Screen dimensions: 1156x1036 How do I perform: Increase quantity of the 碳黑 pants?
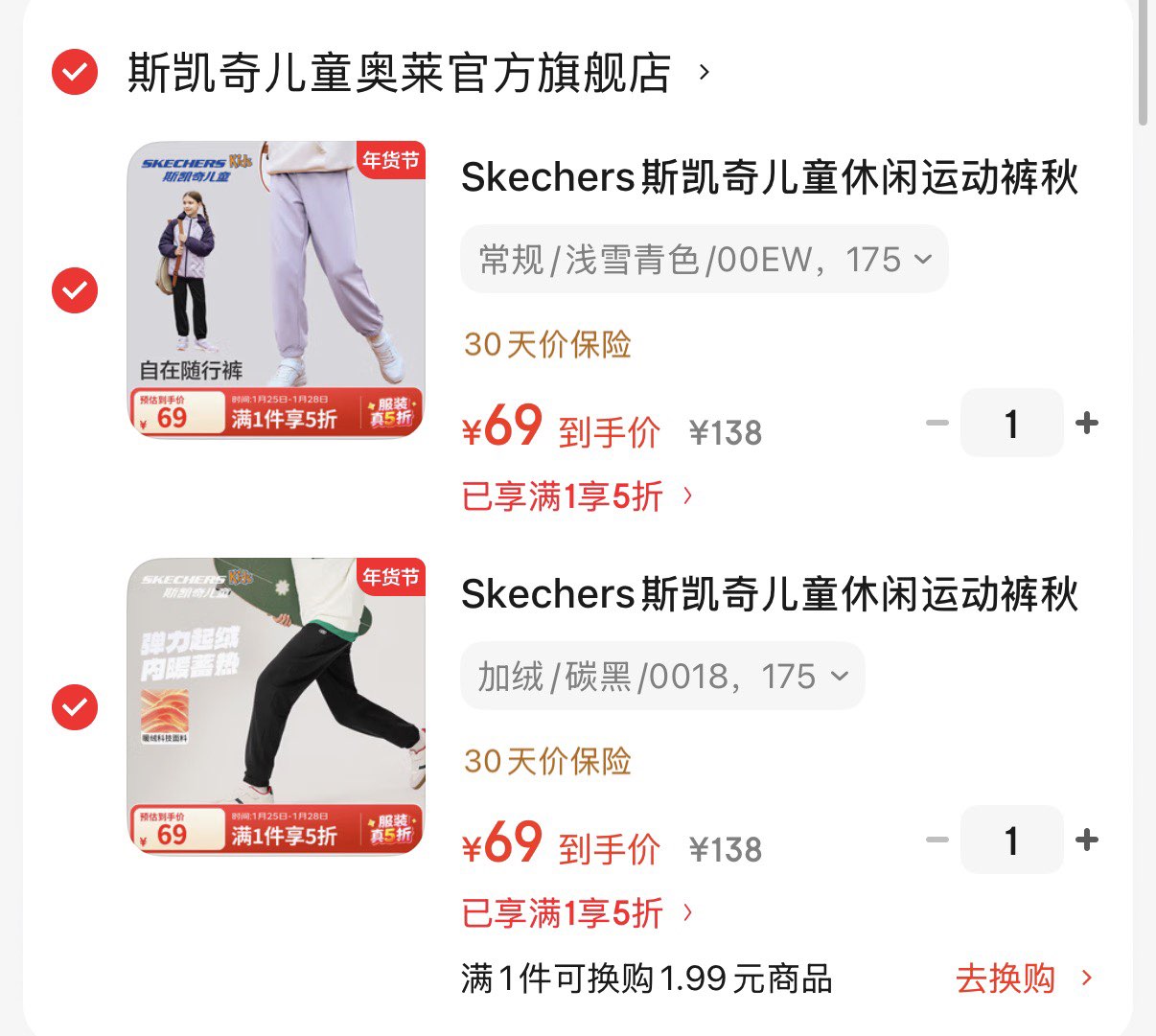[x=1087, y=840]
